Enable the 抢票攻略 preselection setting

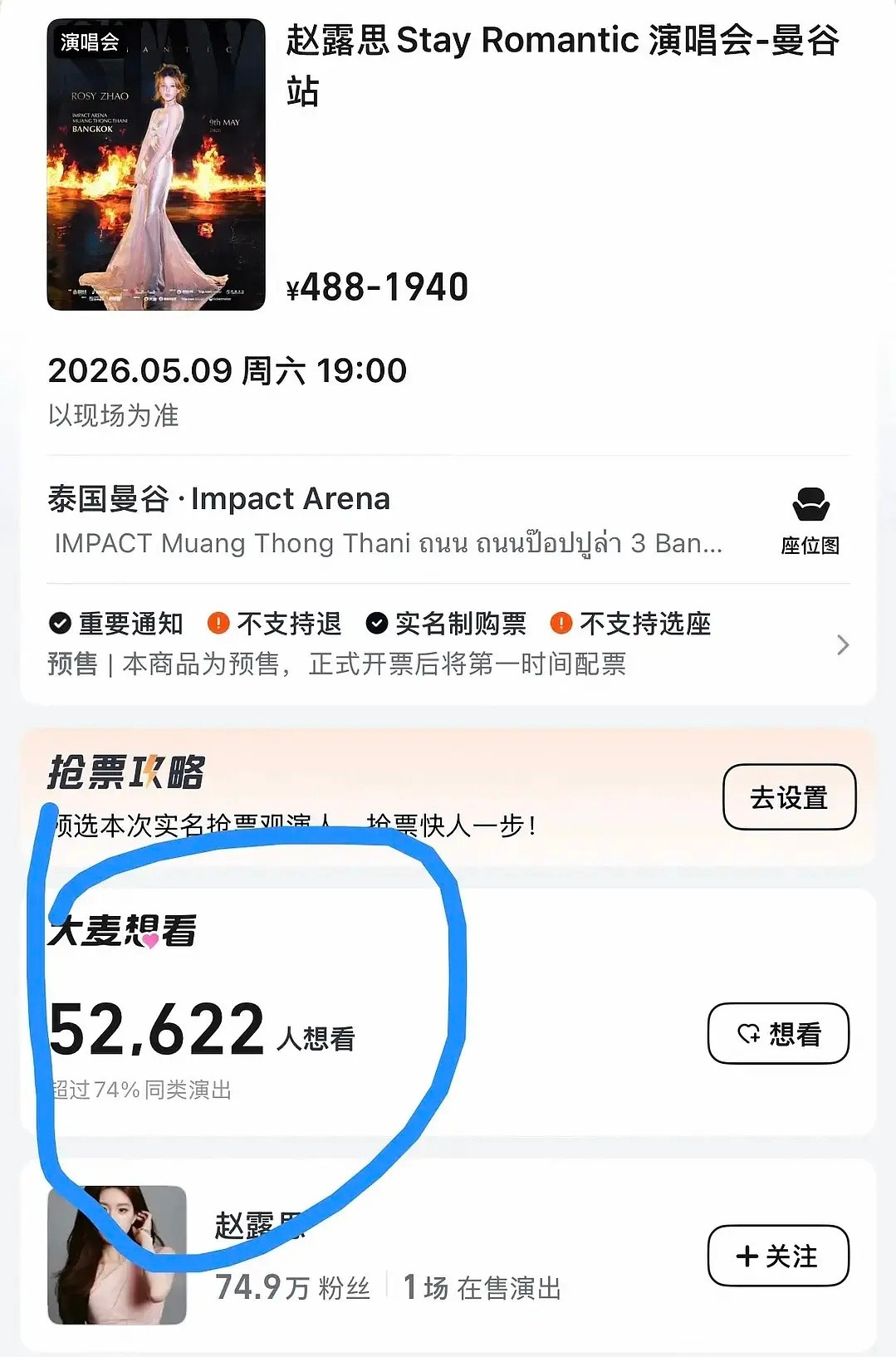(x=788, y=797)
